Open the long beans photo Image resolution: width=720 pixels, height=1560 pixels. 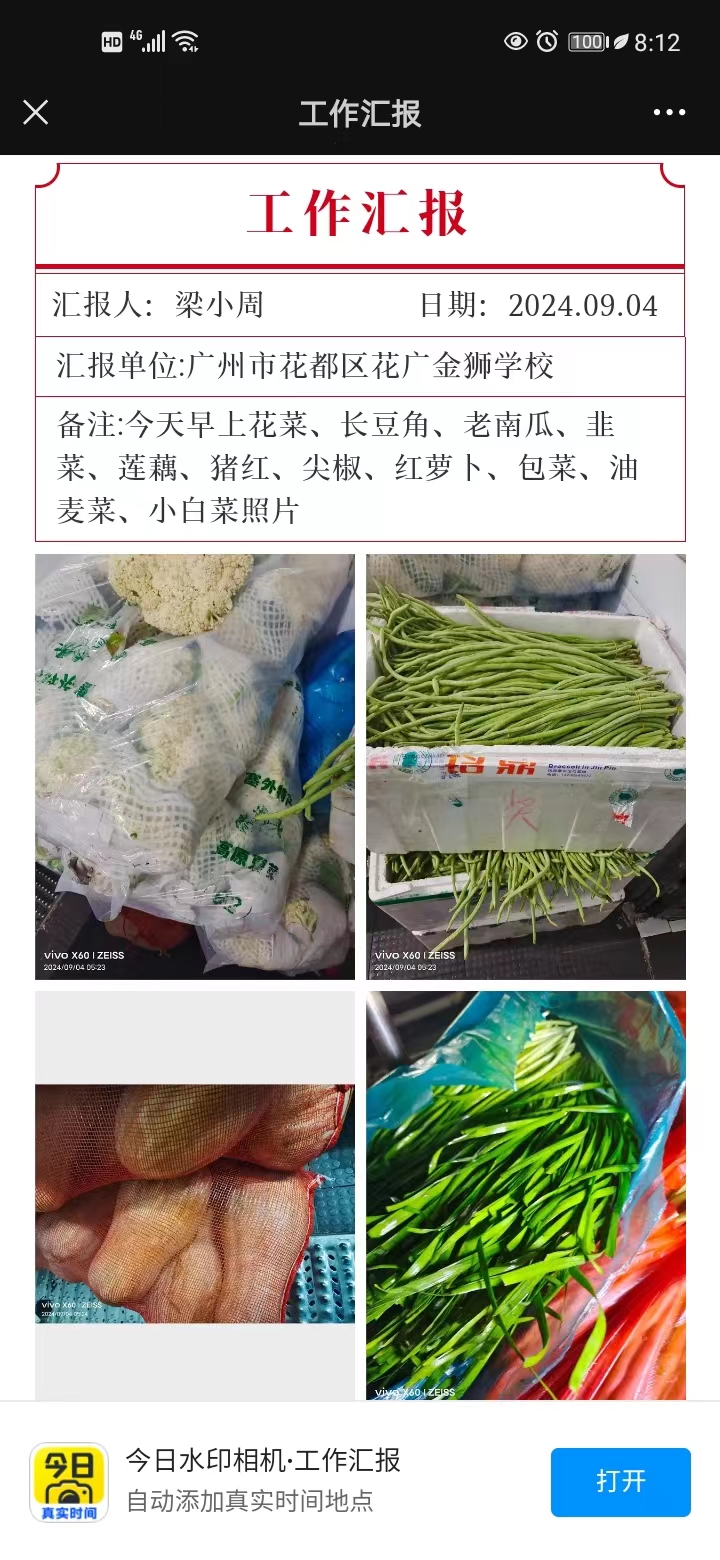click(526, 766)
